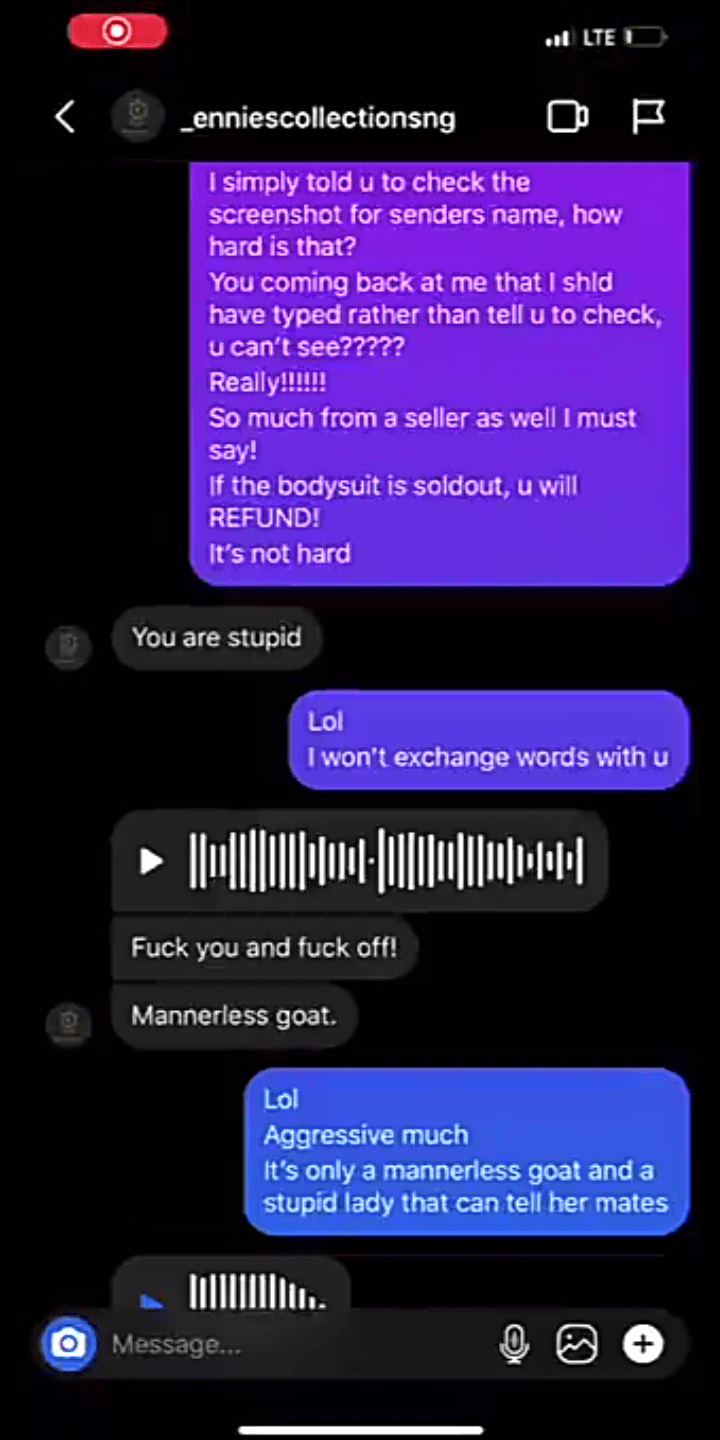720x1440 pixels.
Task: Tap the red screen recording indicator
Action: click(117, 33)
